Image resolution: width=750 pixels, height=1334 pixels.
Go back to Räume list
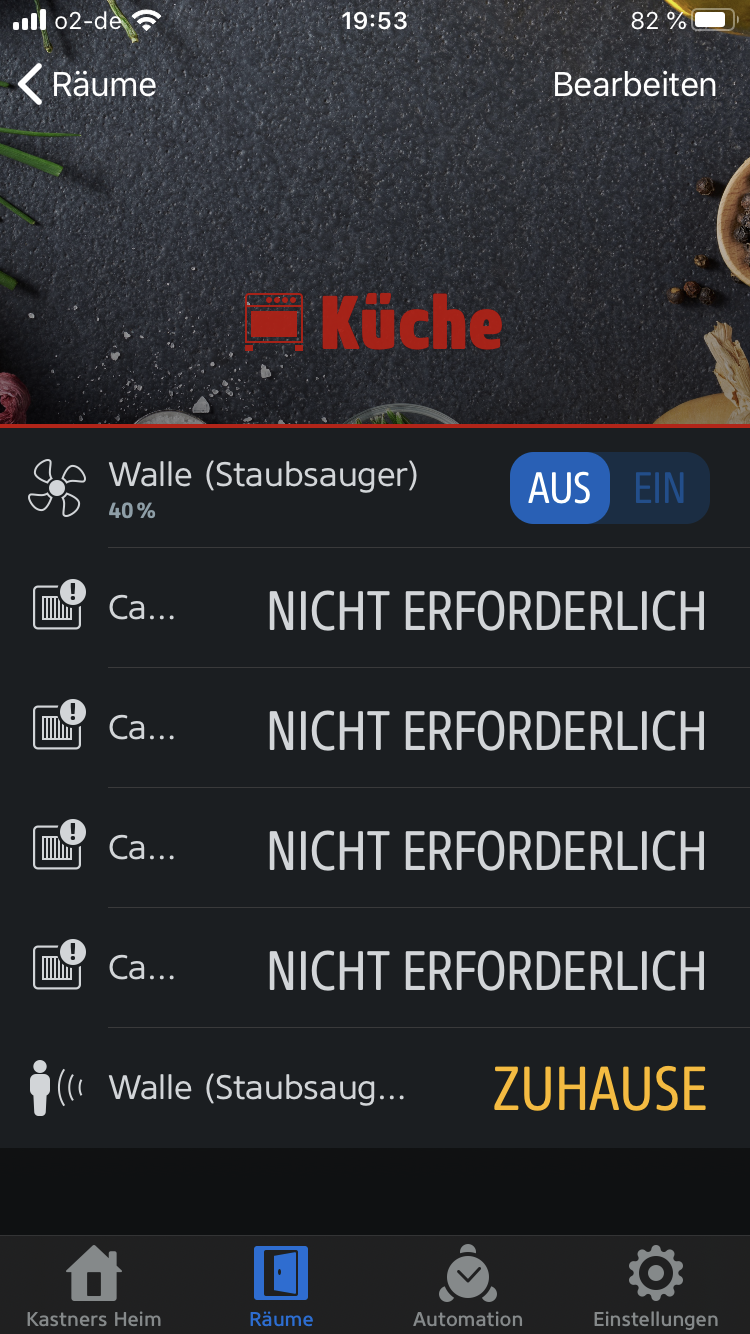coord(87,85)
